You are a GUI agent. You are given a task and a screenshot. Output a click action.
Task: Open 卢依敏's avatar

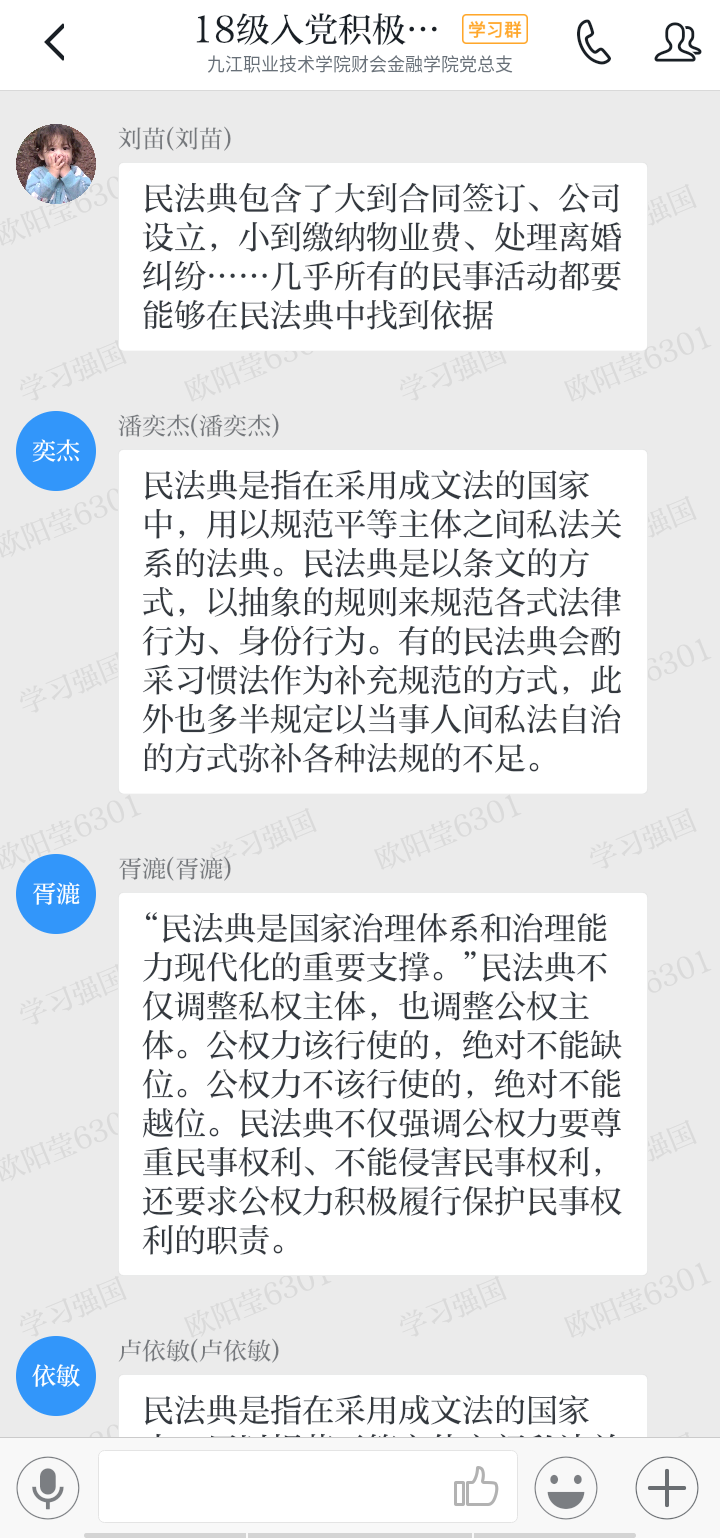point(56,1376)
